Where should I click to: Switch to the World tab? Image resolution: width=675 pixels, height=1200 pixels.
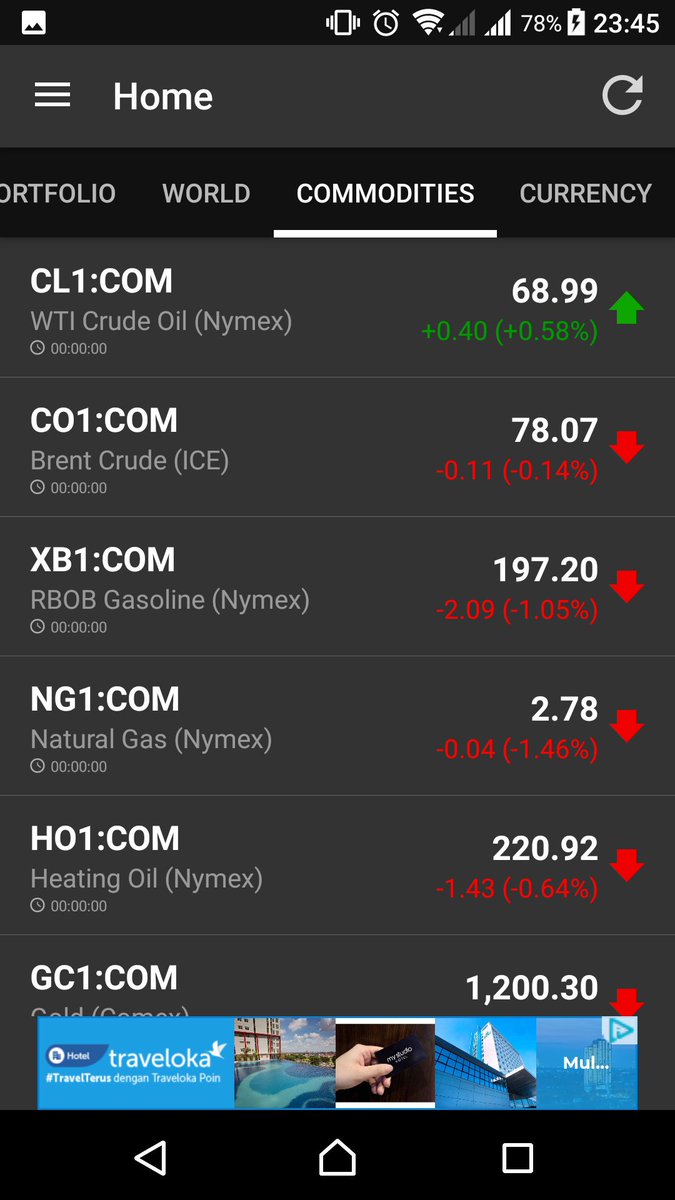206,193
